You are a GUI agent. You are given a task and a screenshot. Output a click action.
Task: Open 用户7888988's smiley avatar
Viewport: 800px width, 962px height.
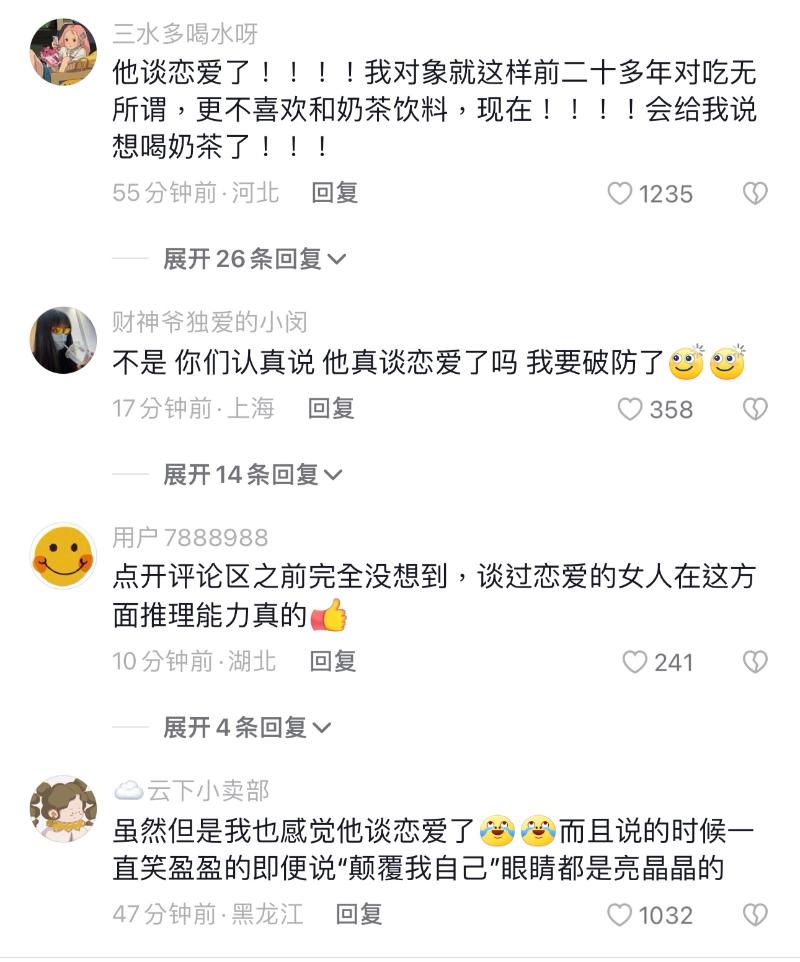(x=64, y=555)
